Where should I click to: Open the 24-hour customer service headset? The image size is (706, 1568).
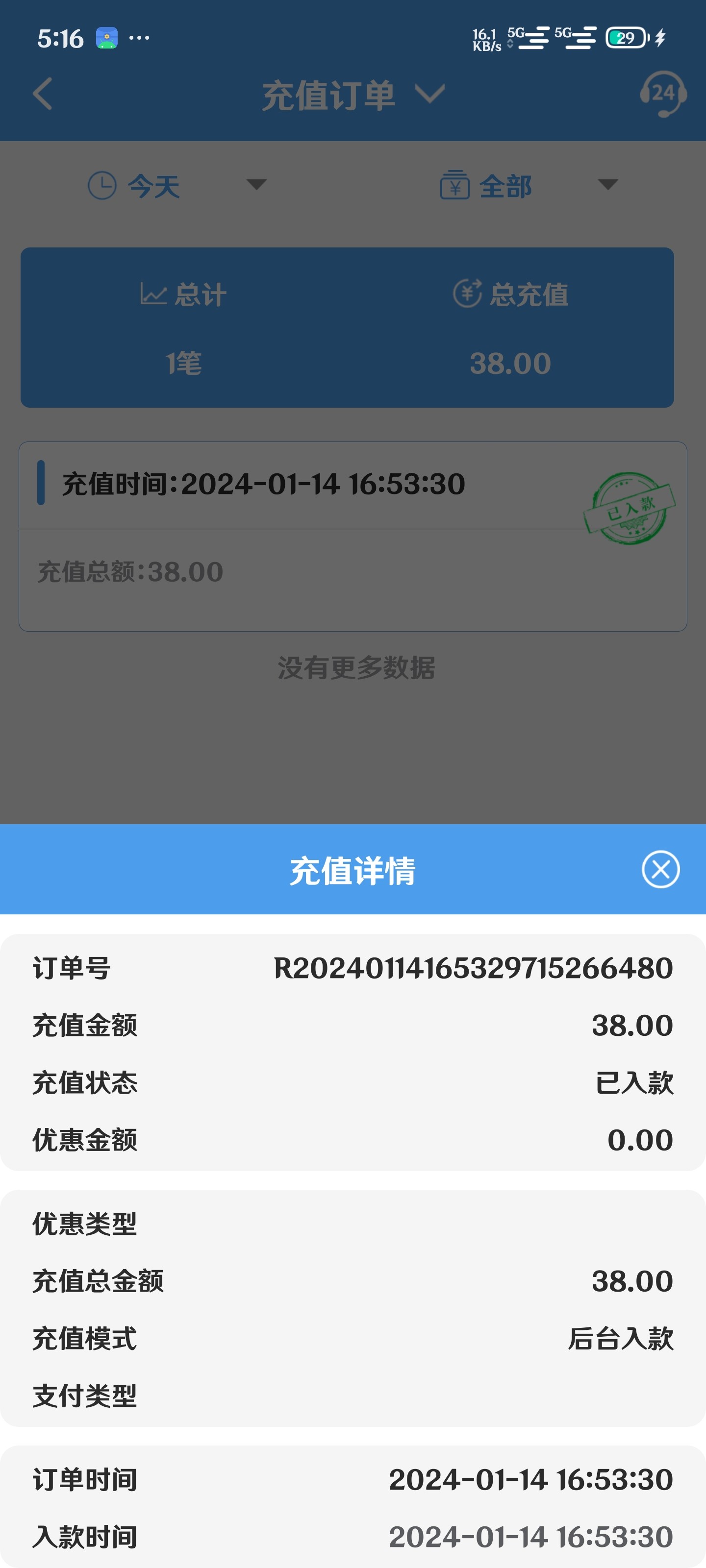(x=663, y=95)
